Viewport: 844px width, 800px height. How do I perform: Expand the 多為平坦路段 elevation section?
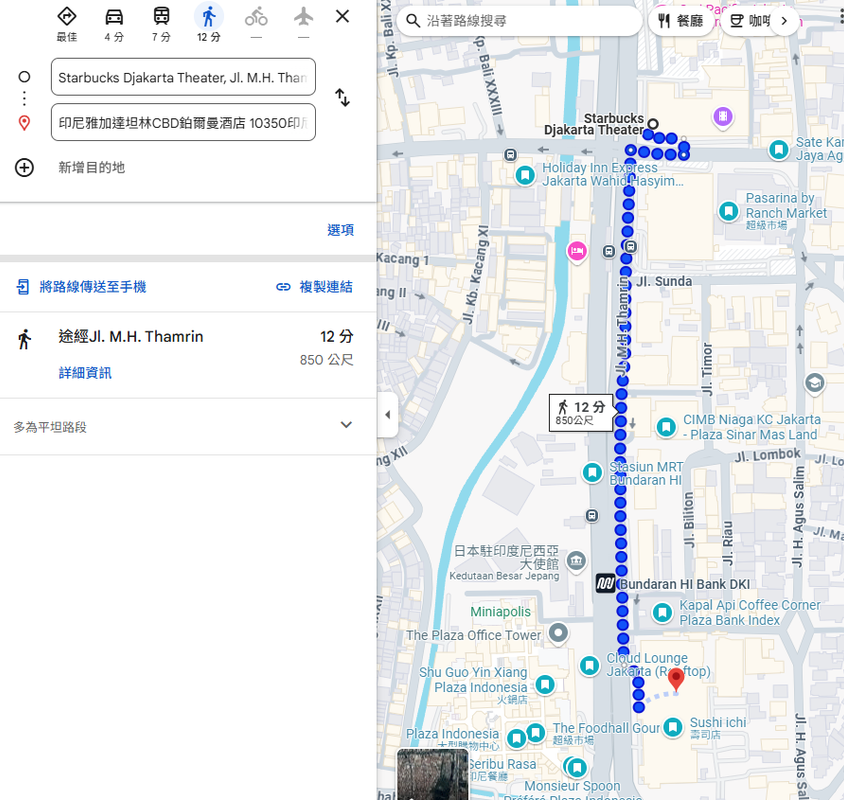coord(346,425)
